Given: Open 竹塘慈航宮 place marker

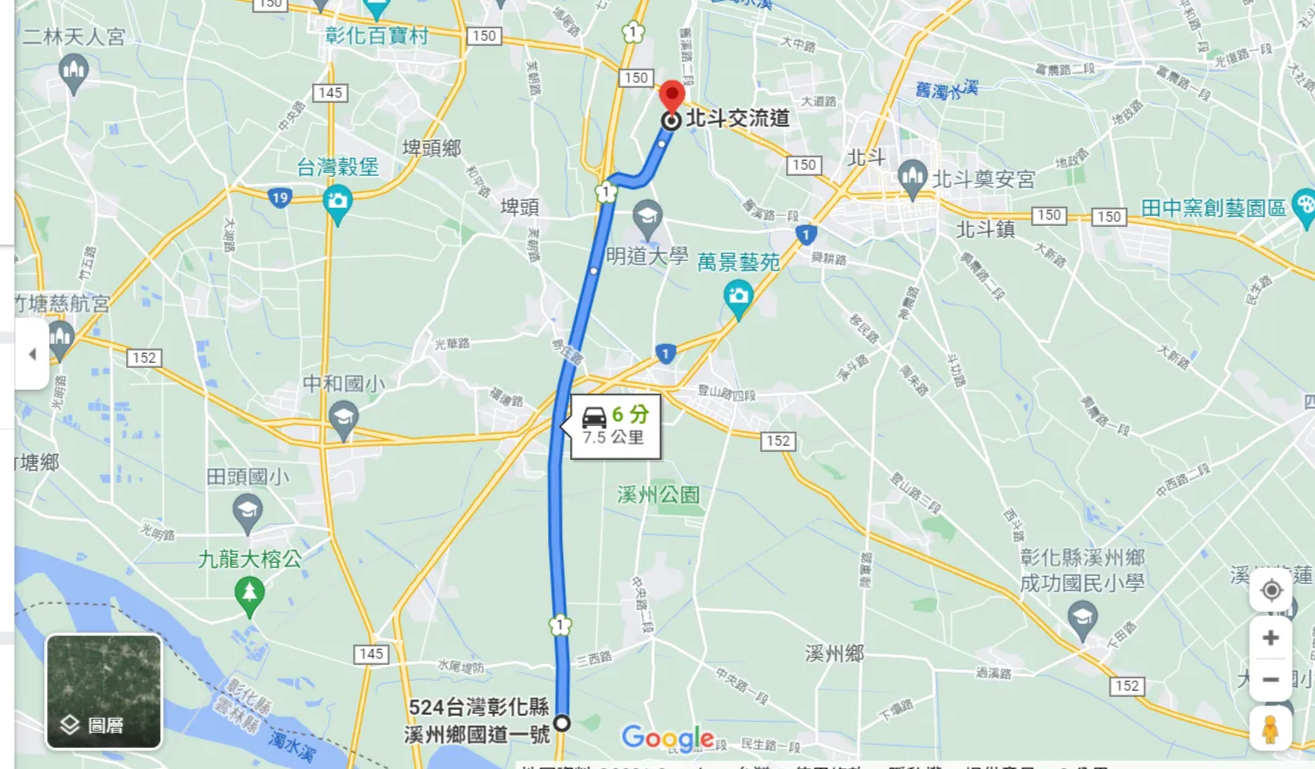Looking at the screenshot, I should [x=60, y=338].
